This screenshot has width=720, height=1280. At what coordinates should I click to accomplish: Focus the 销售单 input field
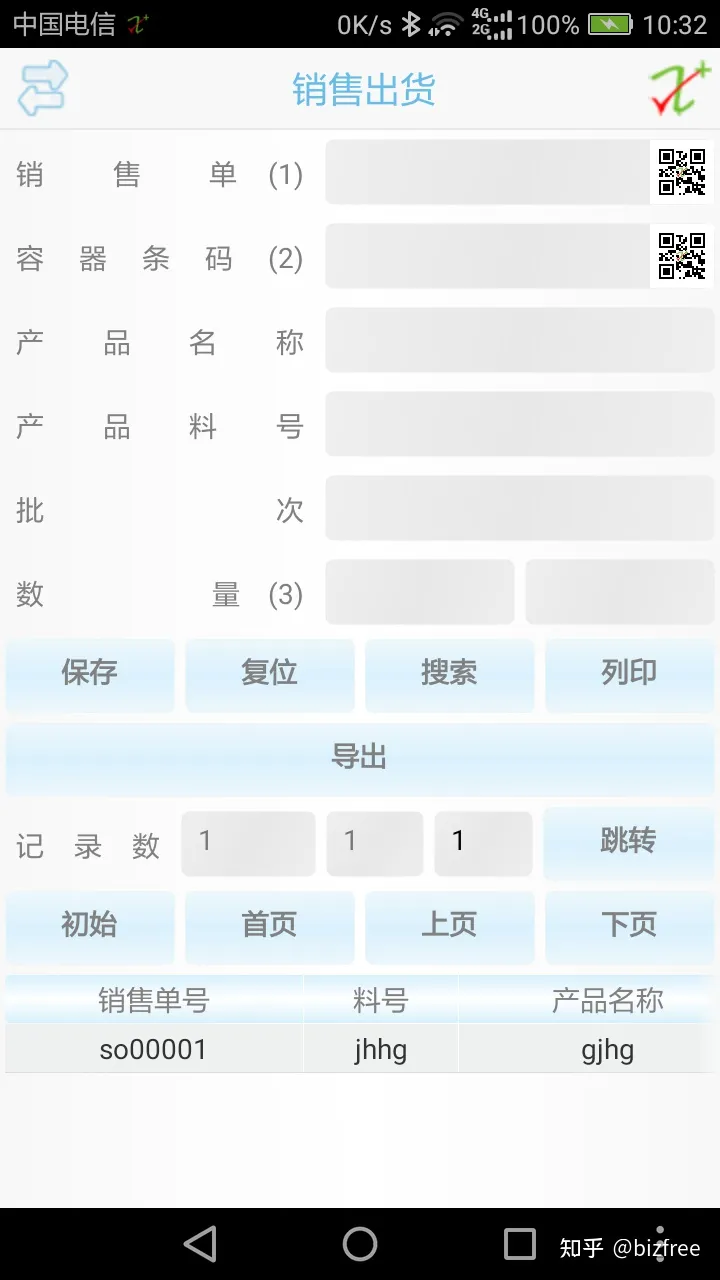(487, 173)
